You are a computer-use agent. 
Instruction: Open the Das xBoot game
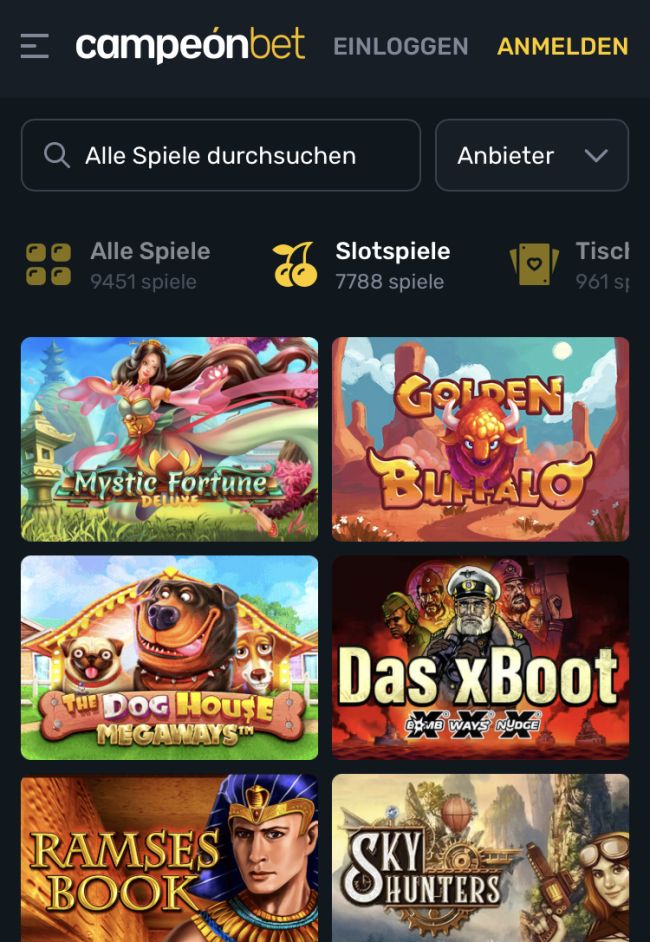pos(480,657)
